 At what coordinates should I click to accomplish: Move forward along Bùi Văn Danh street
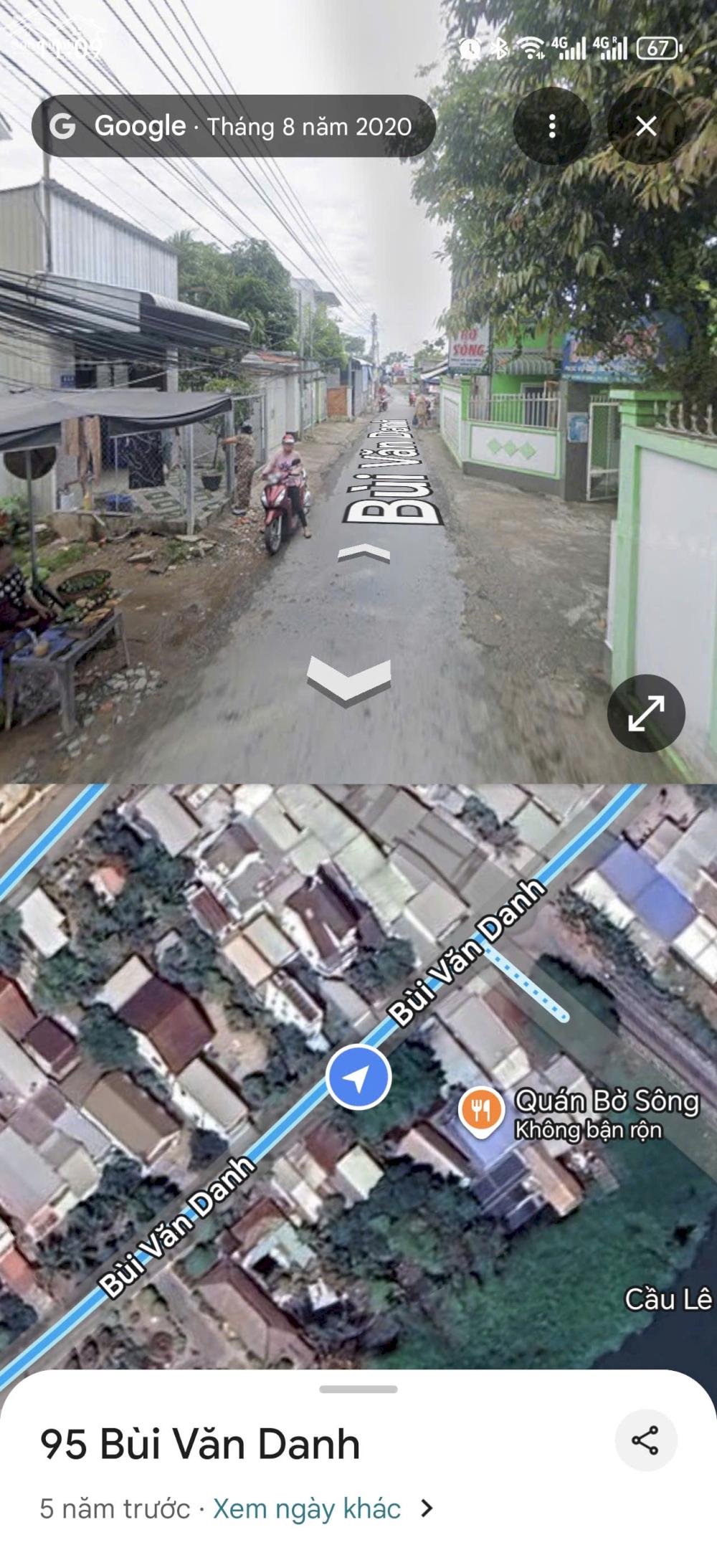coord(364,553)
